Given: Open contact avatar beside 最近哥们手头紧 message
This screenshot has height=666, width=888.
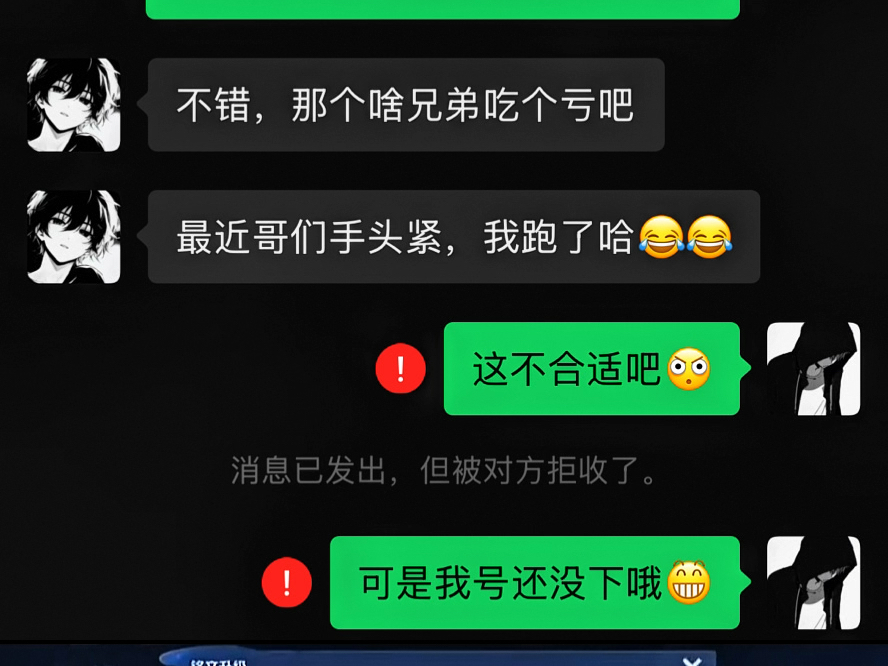Looking at the screenshot, I should click(x=74, y=237).
